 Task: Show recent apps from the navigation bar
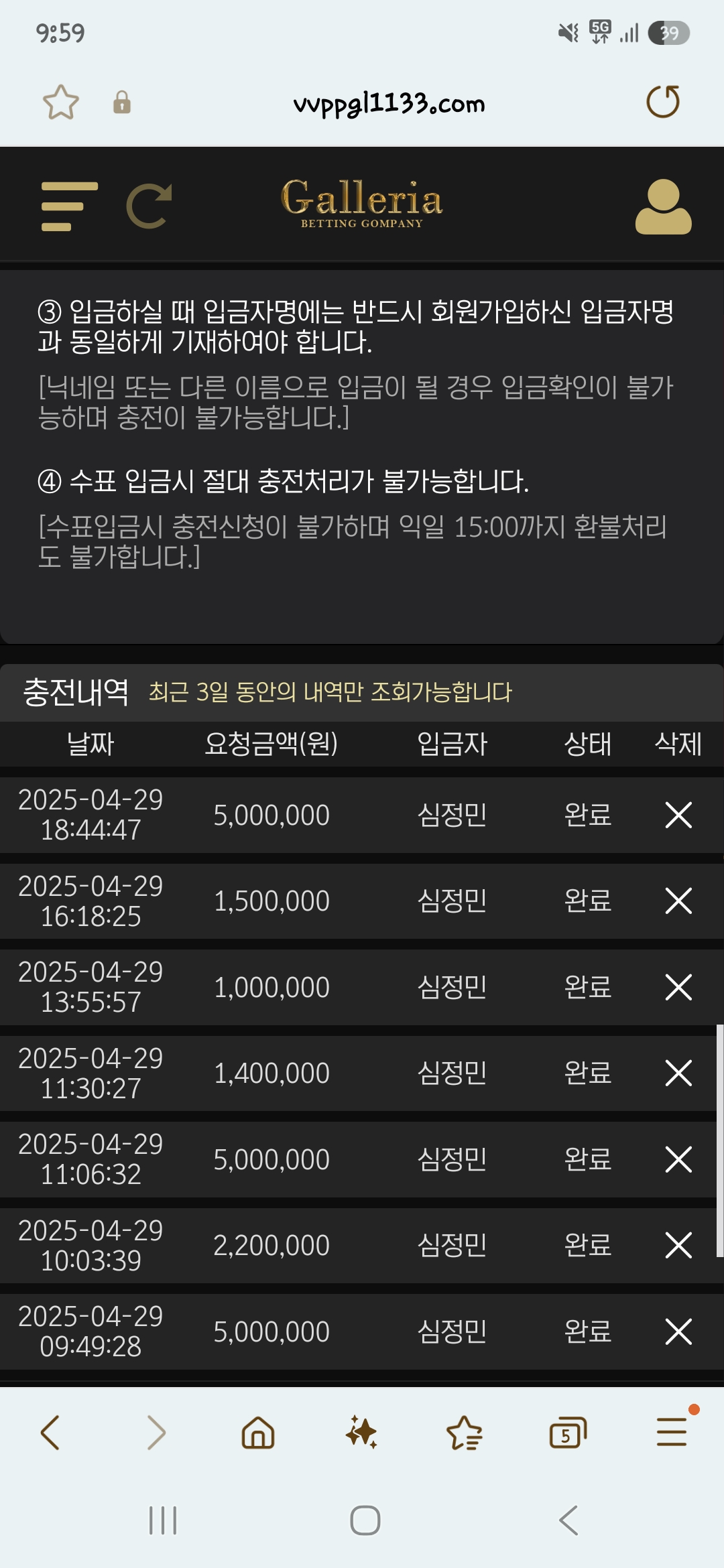point(163,1520)
